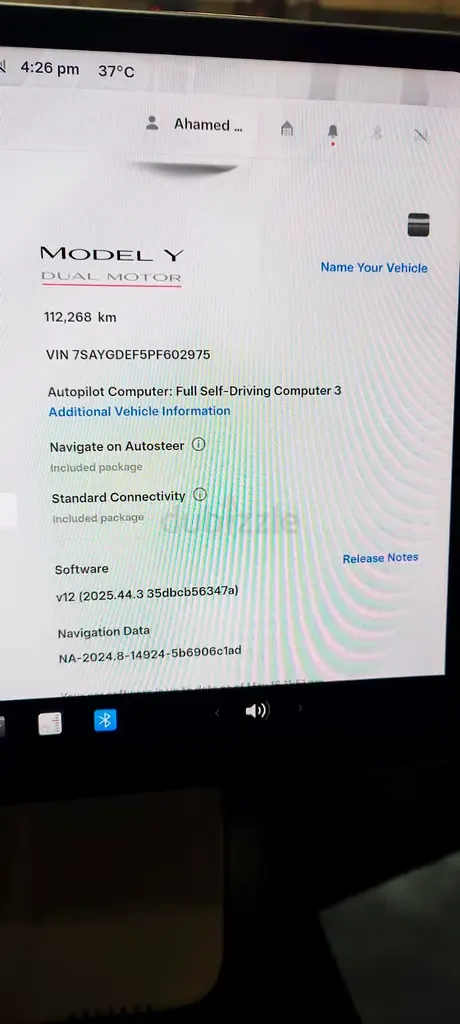The width and height of the screenshot is (460, 1024).
Task: Open the Ahamed driver profile menu
Action: 194,124
